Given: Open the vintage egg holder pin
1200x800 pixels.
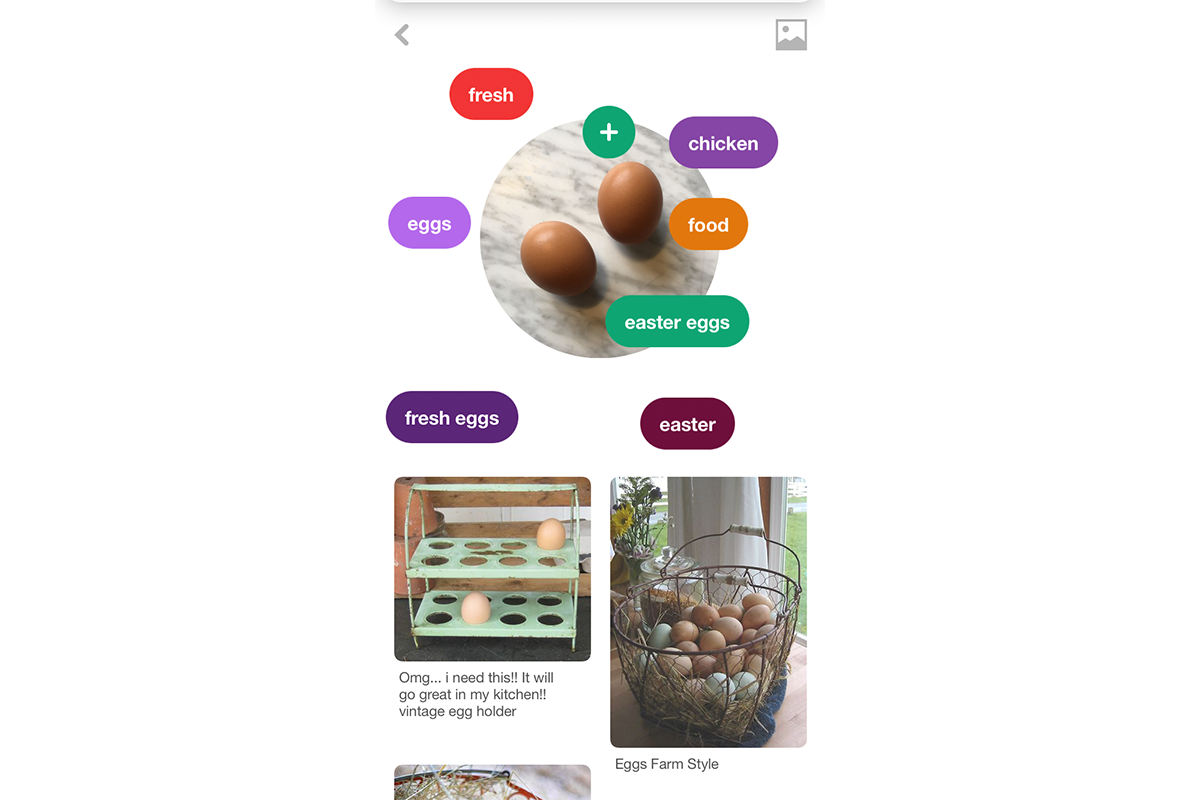Looking at the screenshot, I should tap(492, 569).
